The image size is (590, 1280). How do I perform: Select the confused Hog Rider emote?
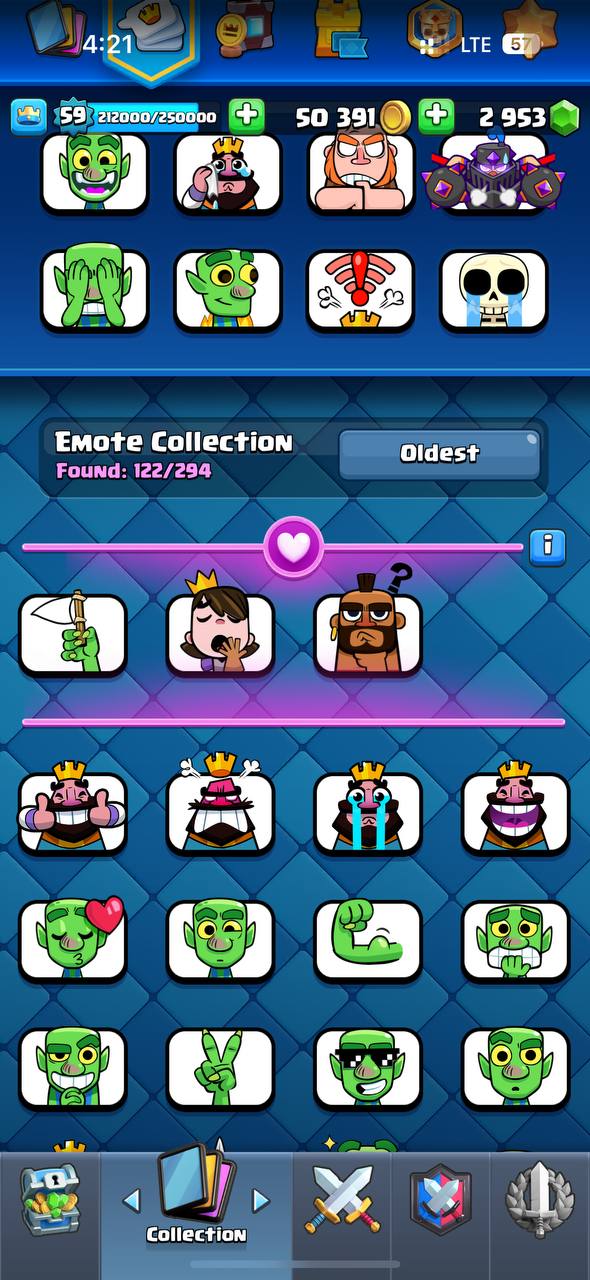click(368, 635)
